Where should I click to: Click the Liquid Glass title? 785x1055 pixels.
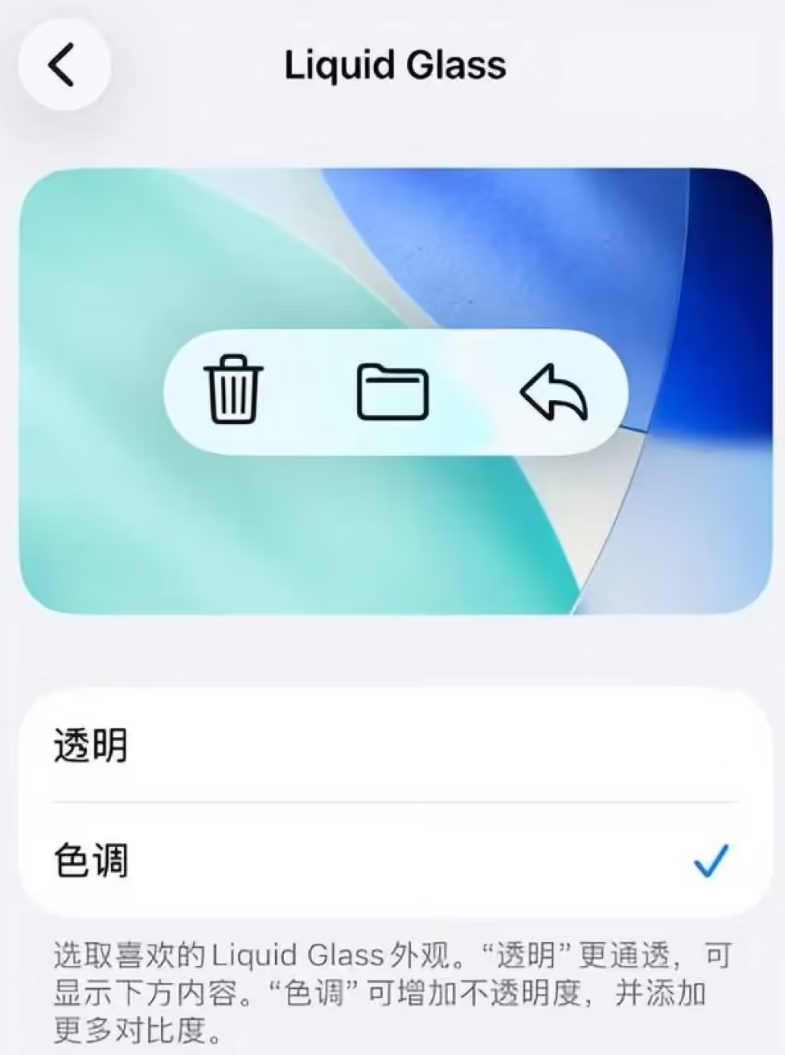tap(395, 64)
